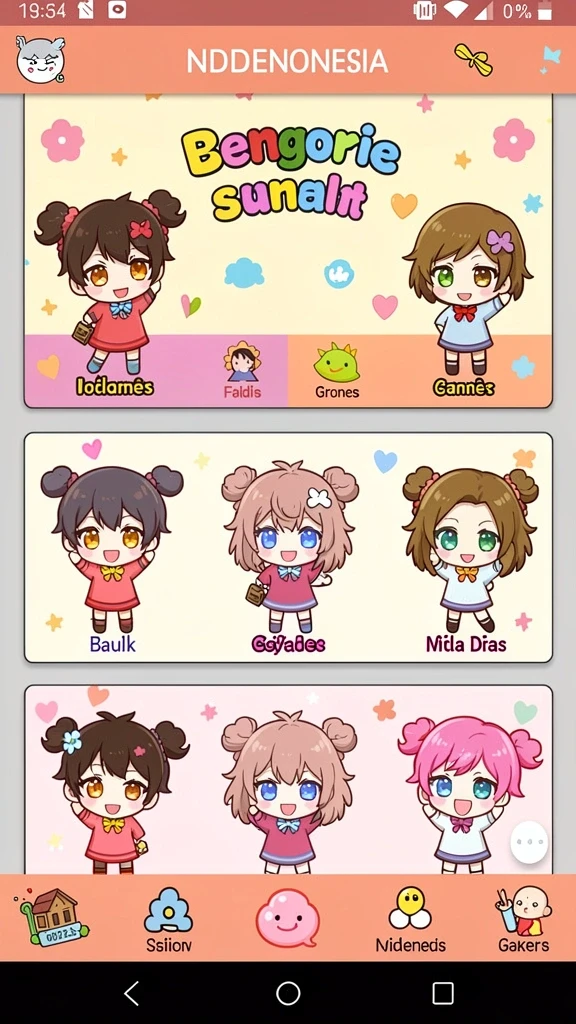576x1024 pixels.
Task: Go to the house home tab
Action: coord(52,917)
